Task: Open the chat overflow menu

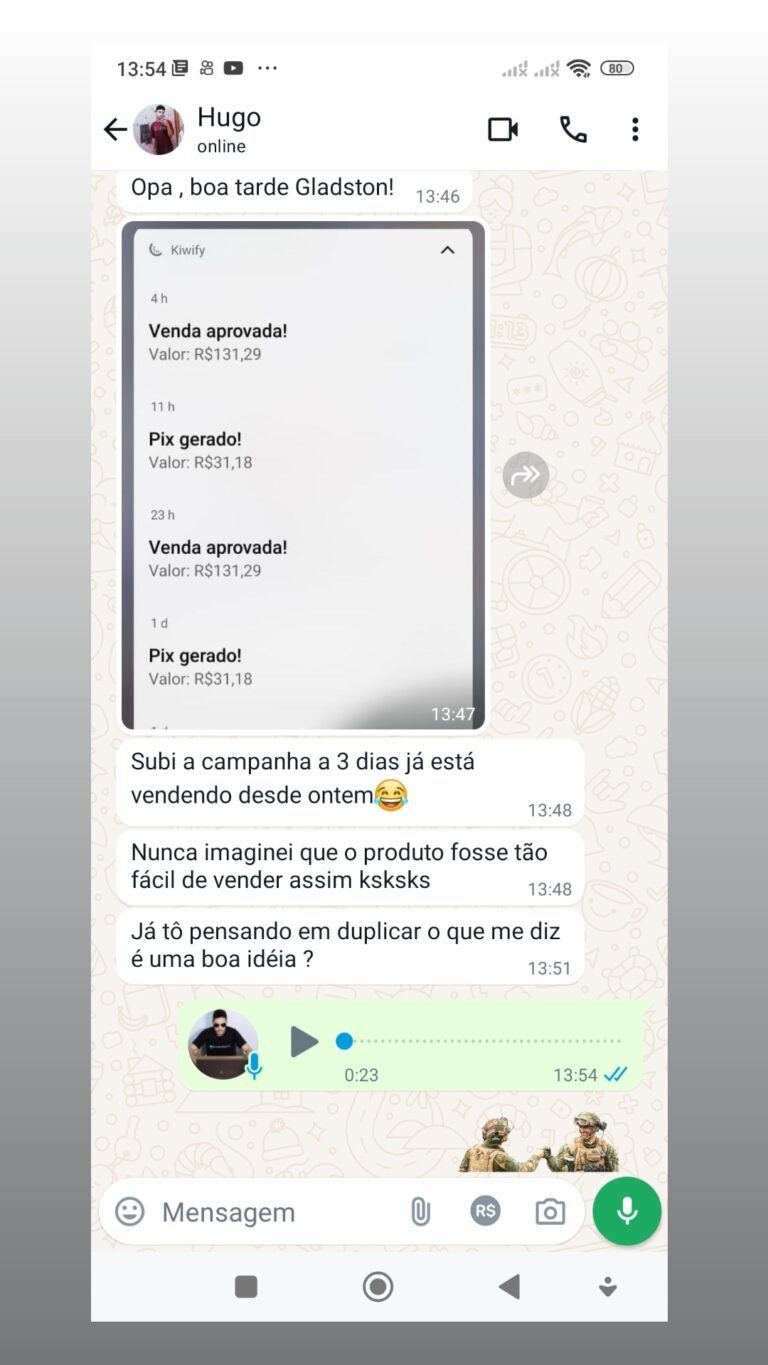Action: (635, 130)
